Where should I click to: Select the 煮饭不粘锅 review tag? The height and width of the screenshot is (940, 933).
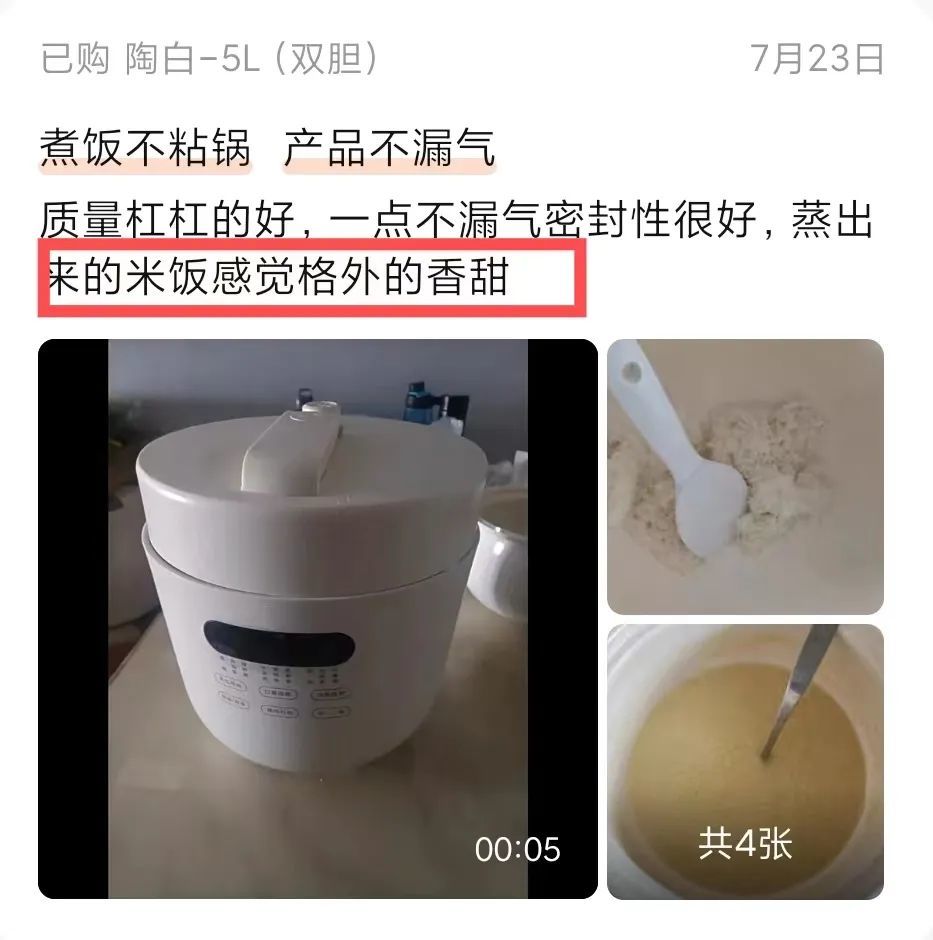145,150
